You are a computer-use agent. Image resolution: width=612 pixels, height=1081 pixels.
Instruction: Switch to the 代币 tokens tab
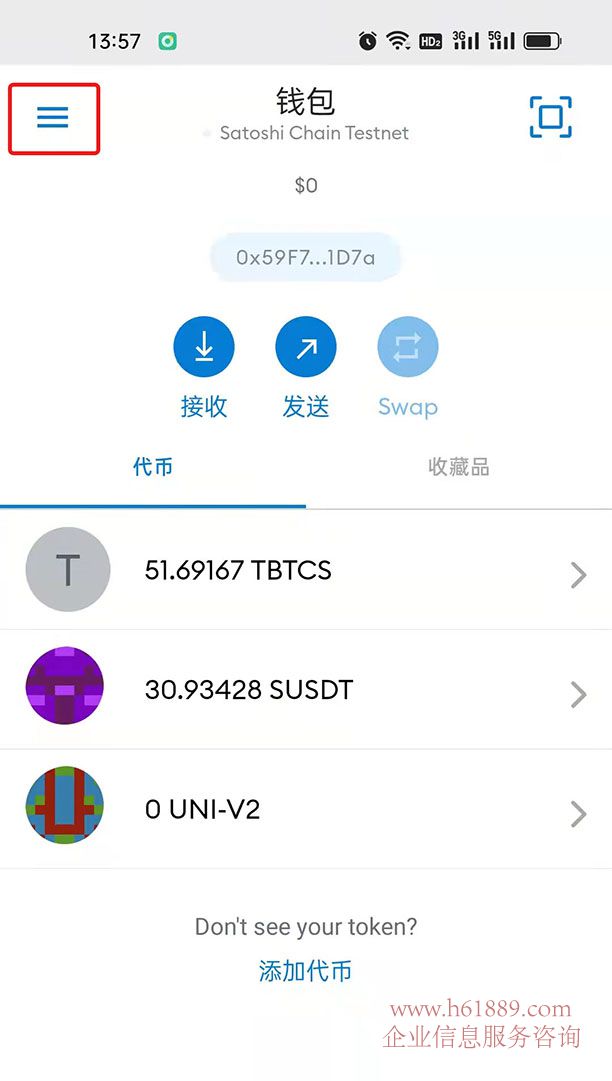[153, 467]
